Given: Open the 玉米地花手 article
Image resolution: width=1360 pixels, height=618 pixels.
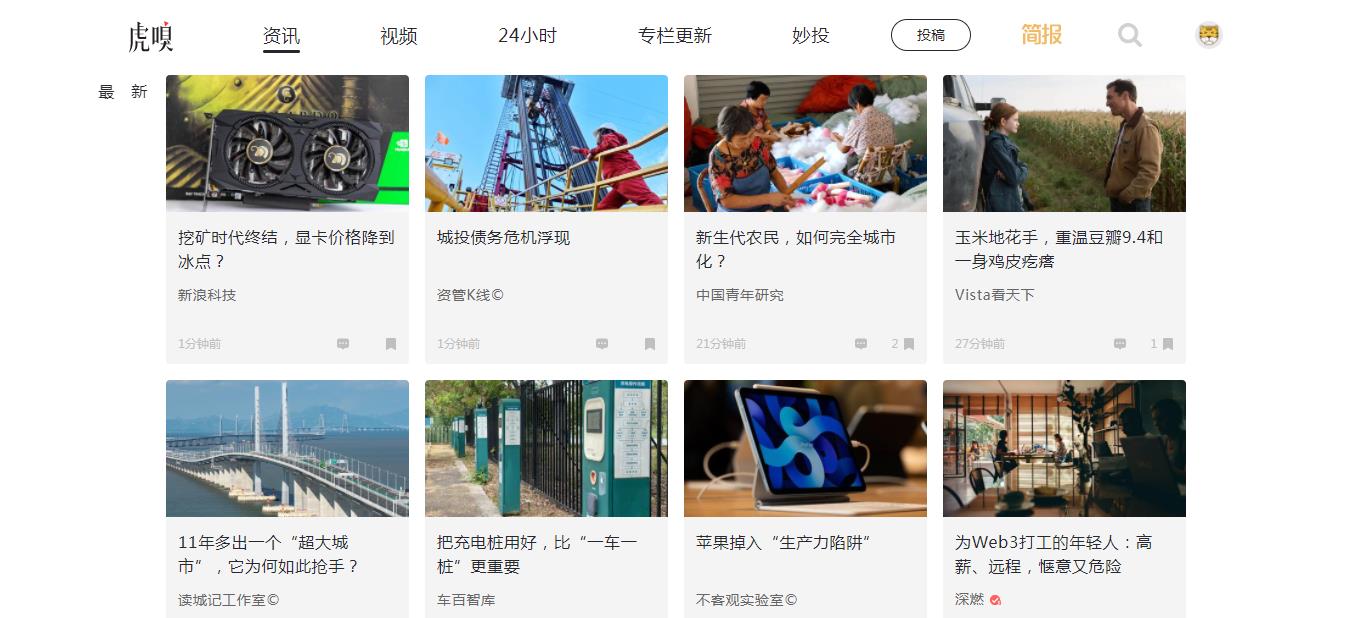Looking at the screenshot, I should coord(1058,249).
